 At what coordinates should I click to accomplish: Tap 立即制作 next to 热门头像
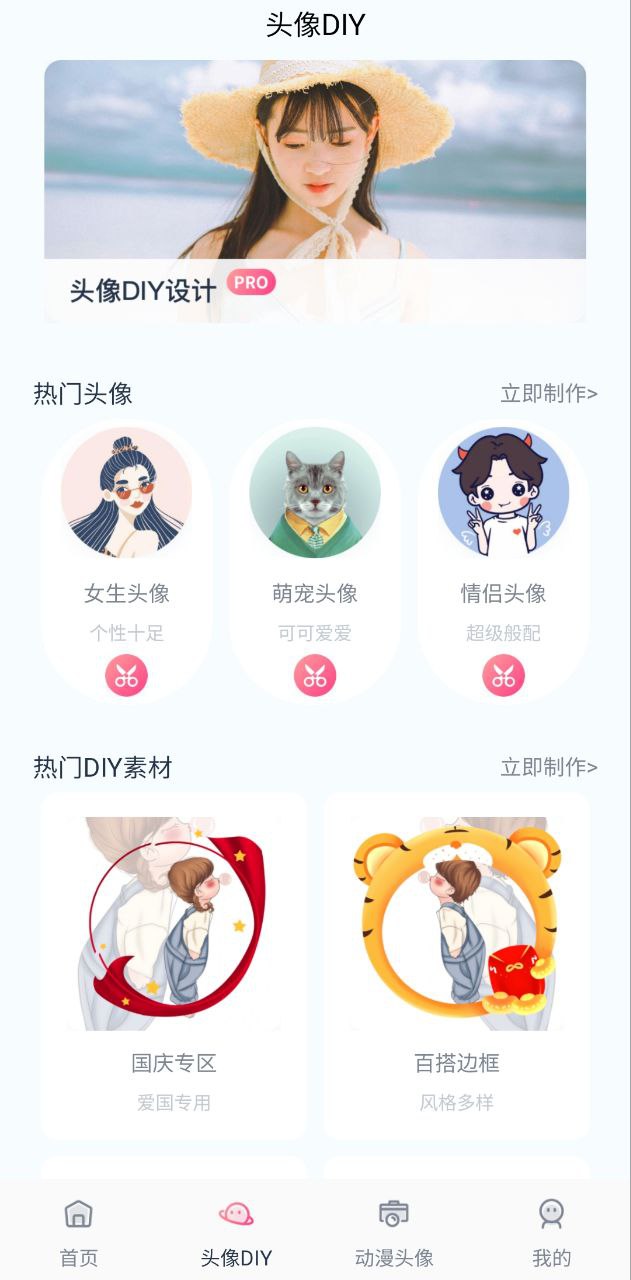click(548, 394)
